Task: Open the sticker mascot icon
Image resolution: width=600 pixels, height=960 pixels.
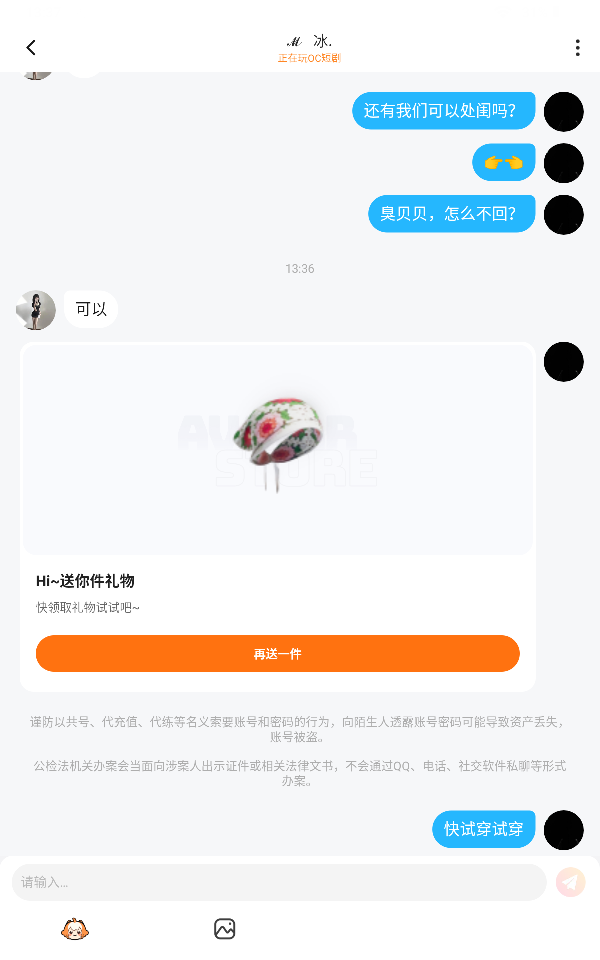Action: coord(74,929)
